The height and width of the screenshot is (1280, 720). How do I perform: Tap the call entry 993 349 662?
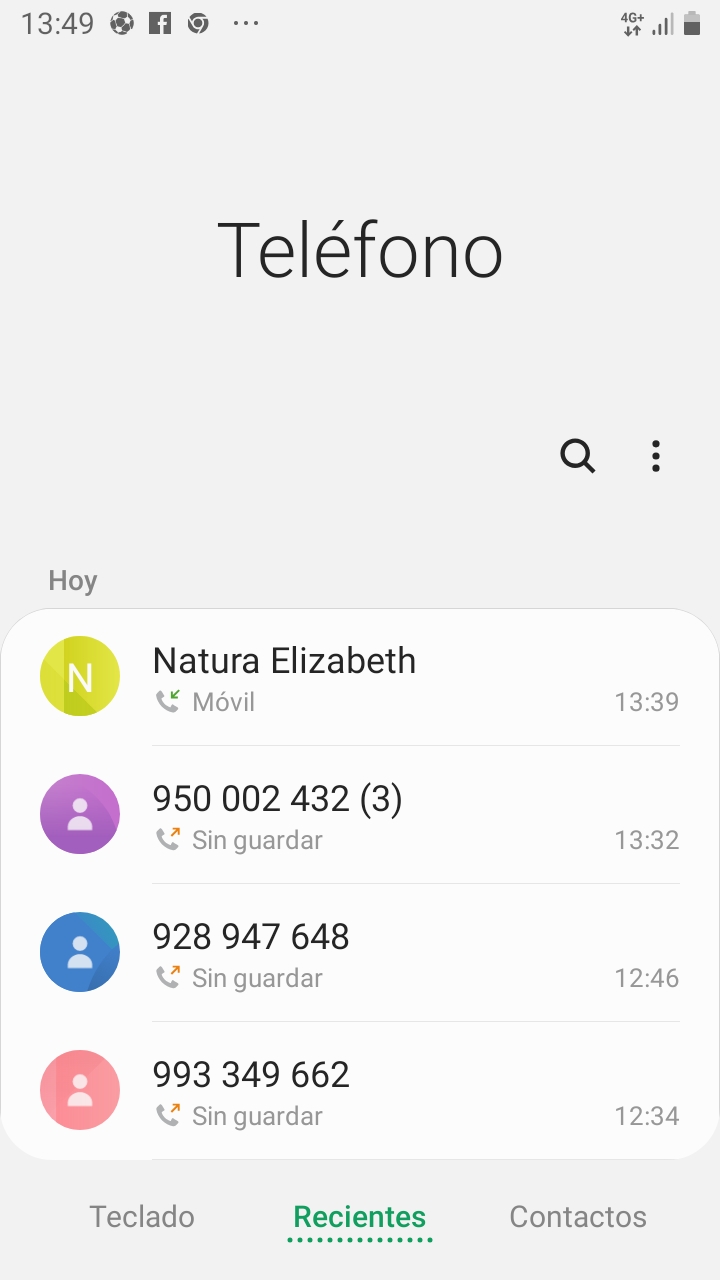pyautogui.click(x=400, y=1092)
